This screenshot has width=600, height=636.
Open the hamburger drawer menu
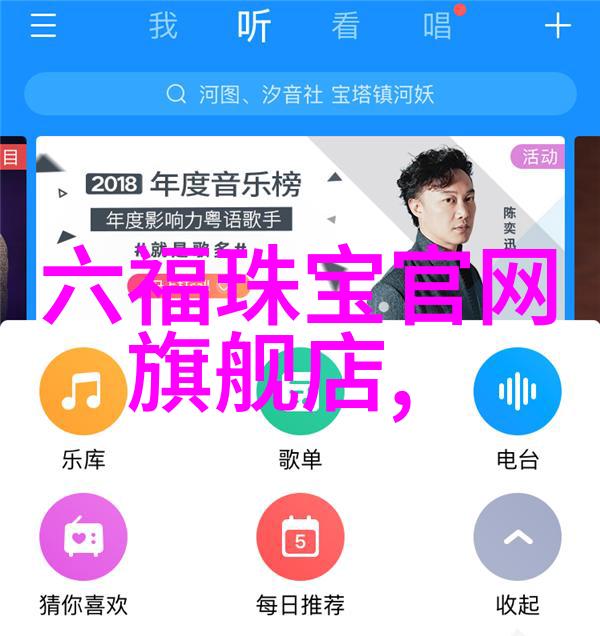pos(42,27)
